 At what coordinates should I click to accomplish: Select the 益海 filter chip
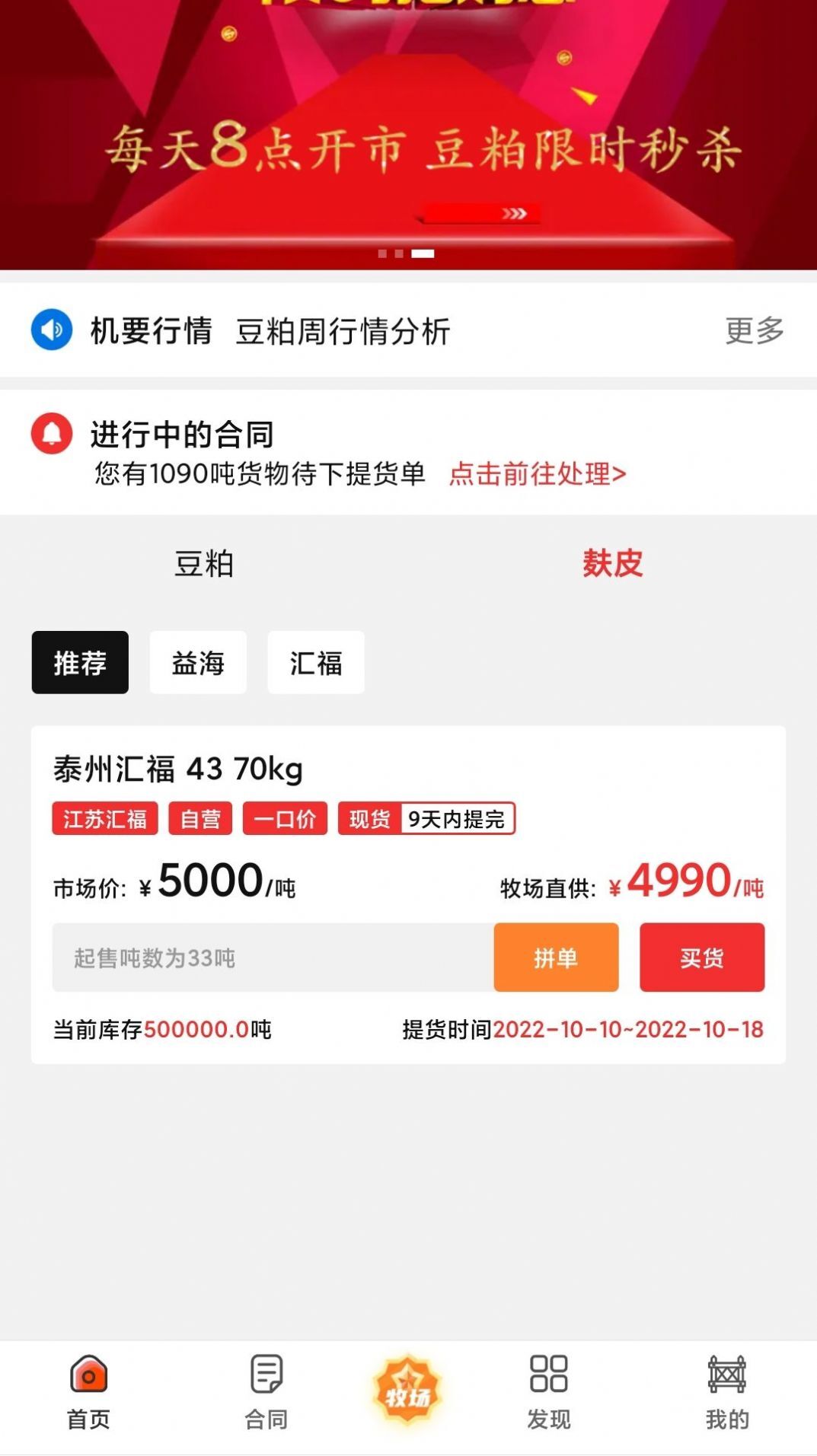198,663
